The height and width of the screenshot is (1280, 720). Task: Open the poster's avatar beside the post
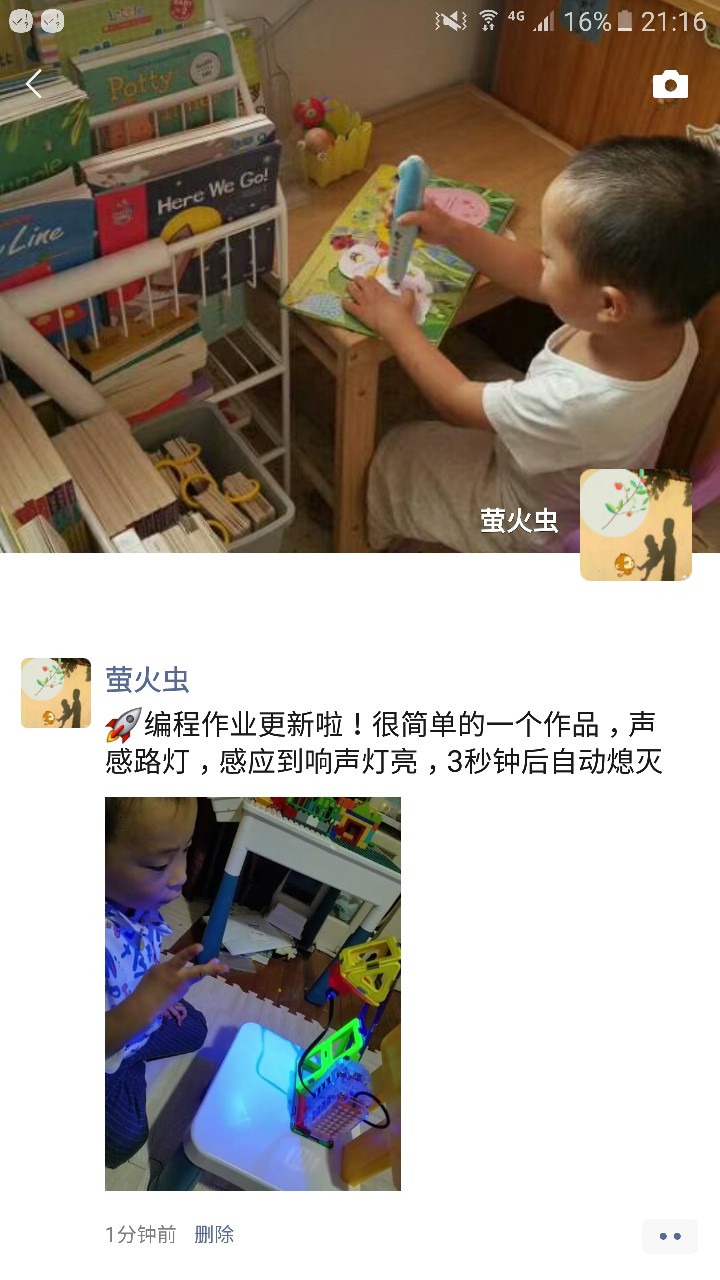[x=56, y=692]
